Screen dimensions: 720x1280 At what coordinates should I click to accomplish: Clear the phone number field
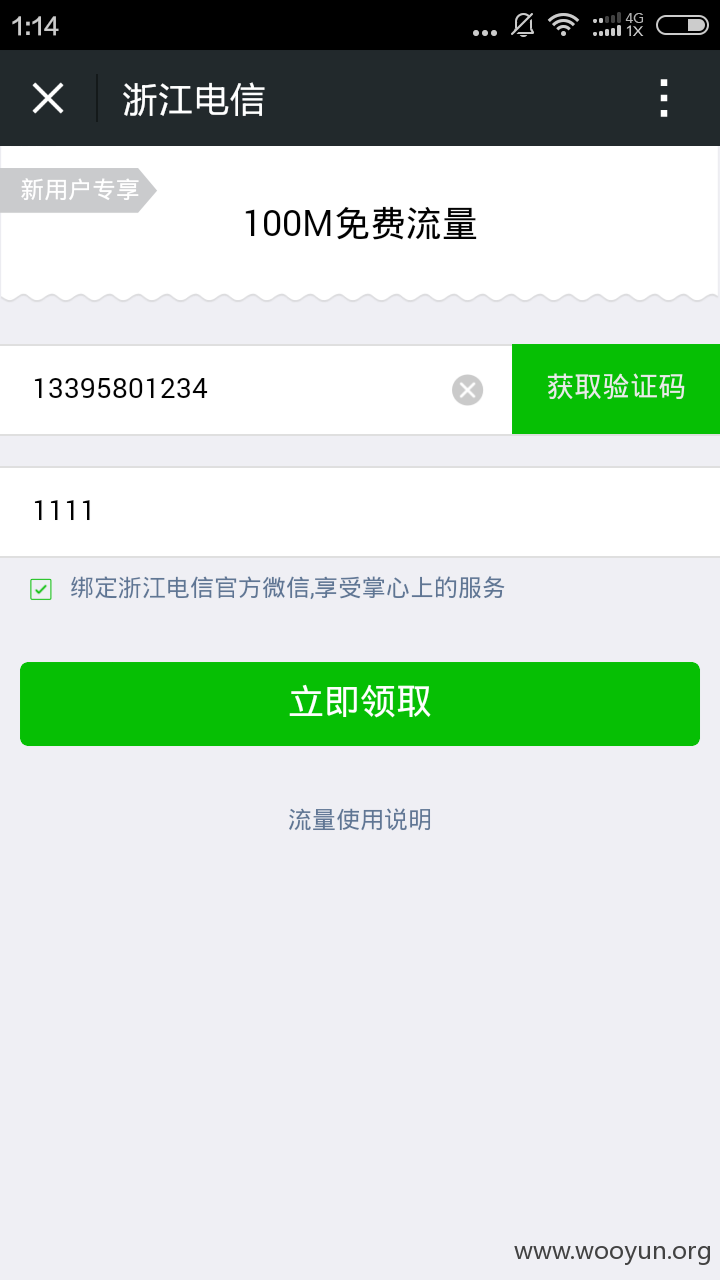[x=467, y=390]
